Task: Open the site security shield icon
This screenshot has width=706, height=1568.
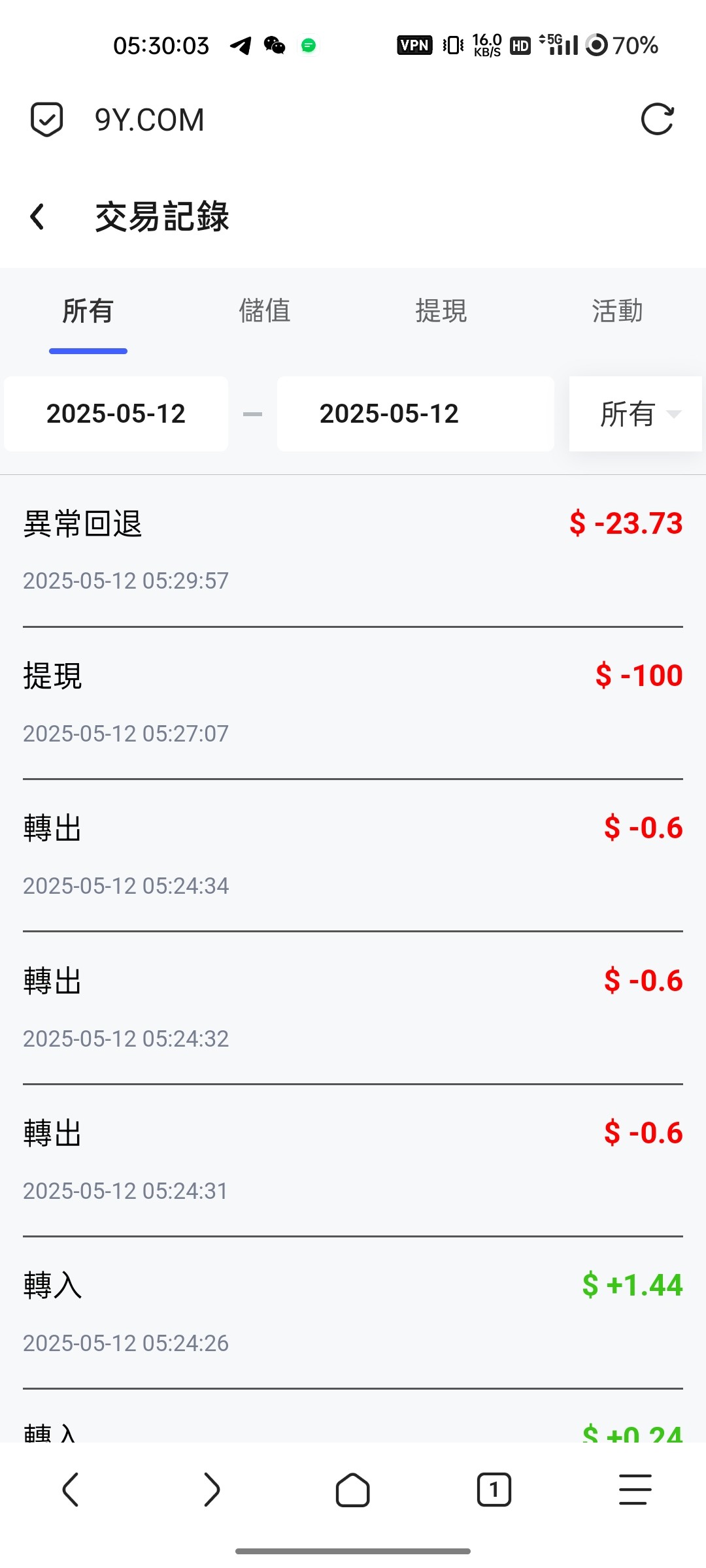Action: tap(47, 120)
